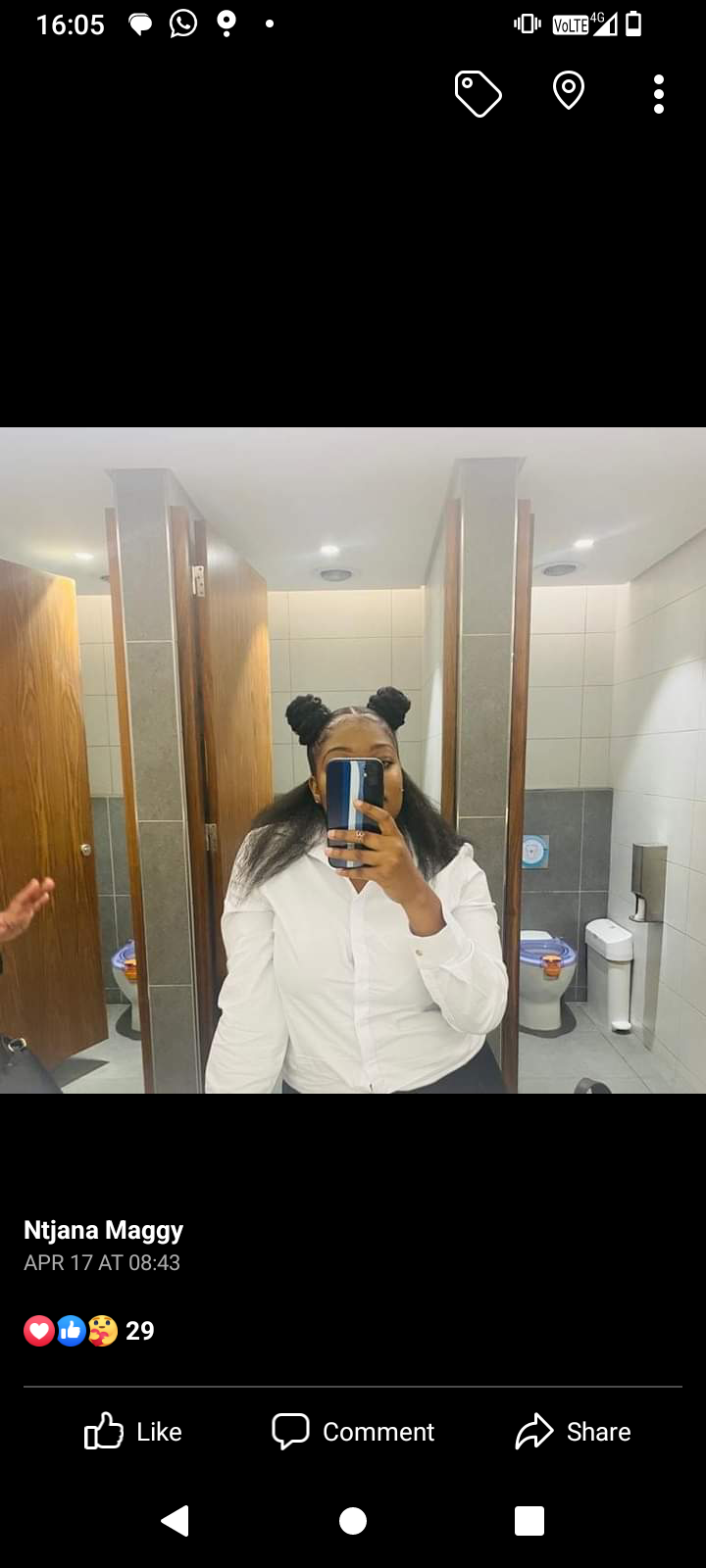Open Ntjana Maggy's profile name
The width and height of the screenshot is (706, 1568).
pos(103,1230)
